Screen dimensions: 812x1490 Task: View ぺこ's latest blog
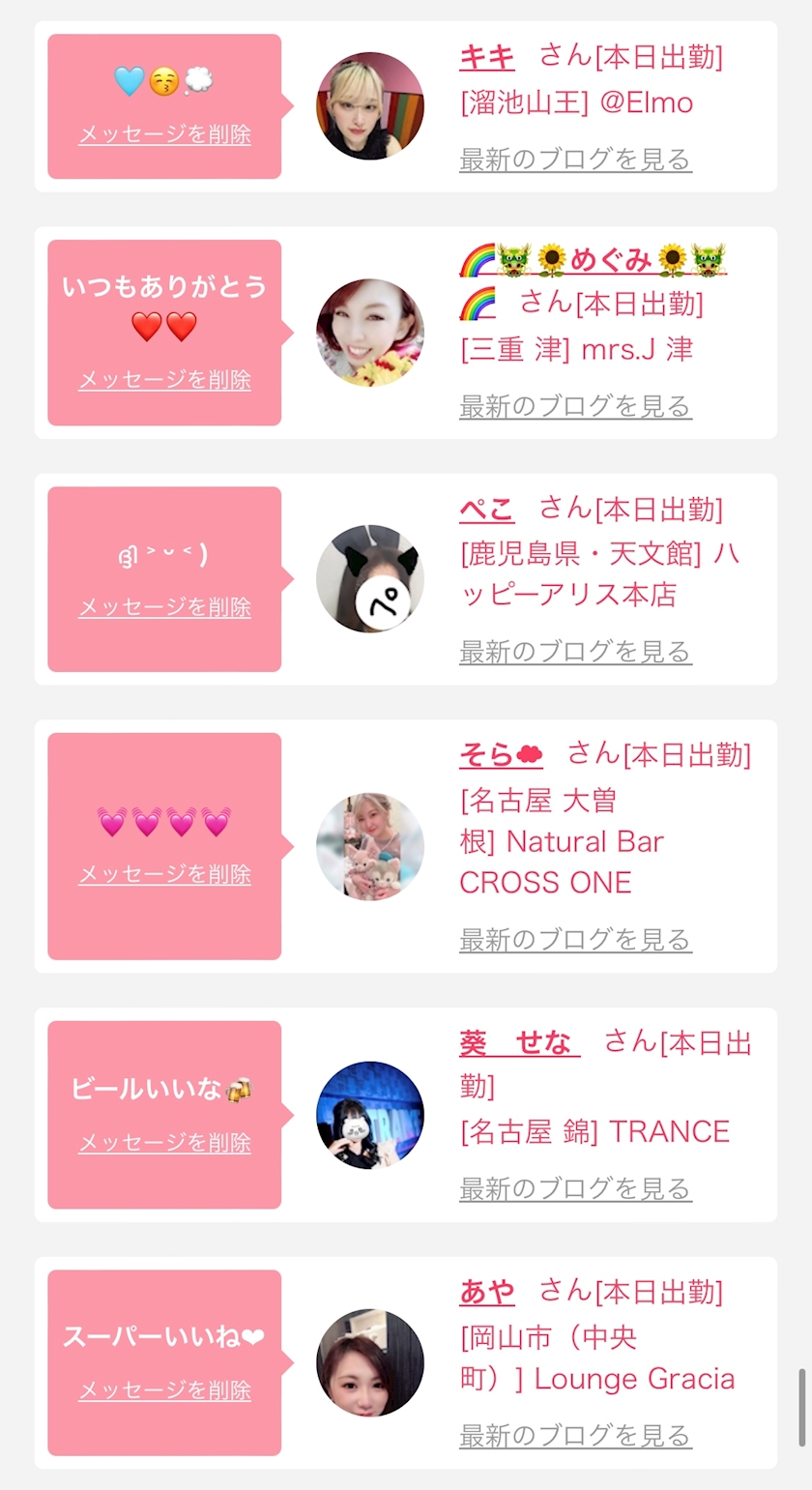coord(575,653)
